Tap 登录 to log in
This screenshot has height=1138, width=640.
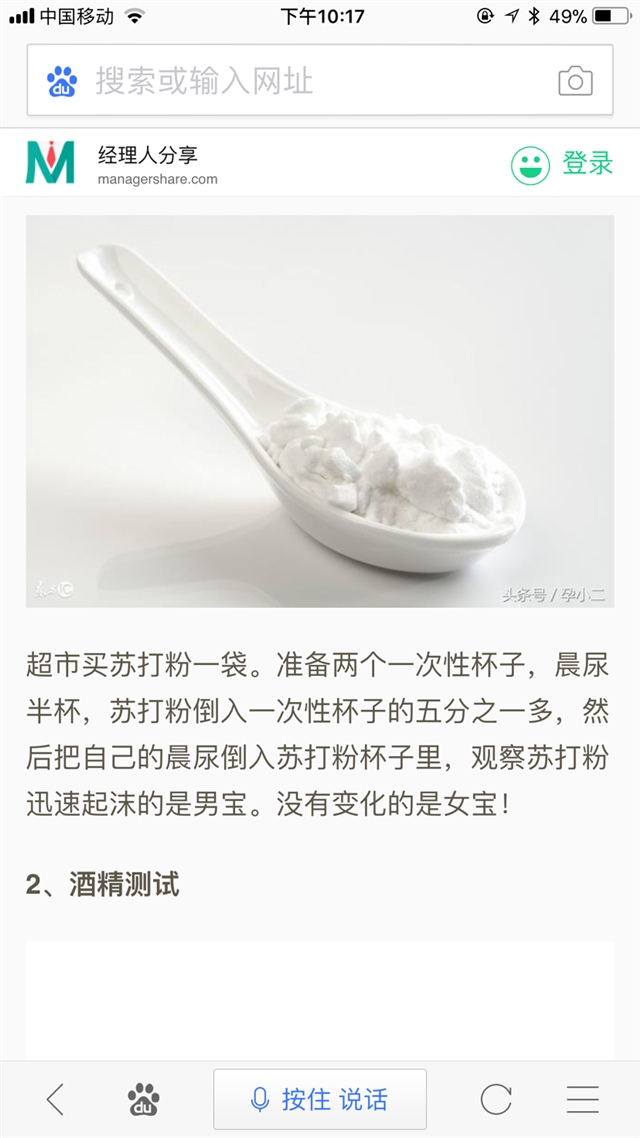(586, 164)
